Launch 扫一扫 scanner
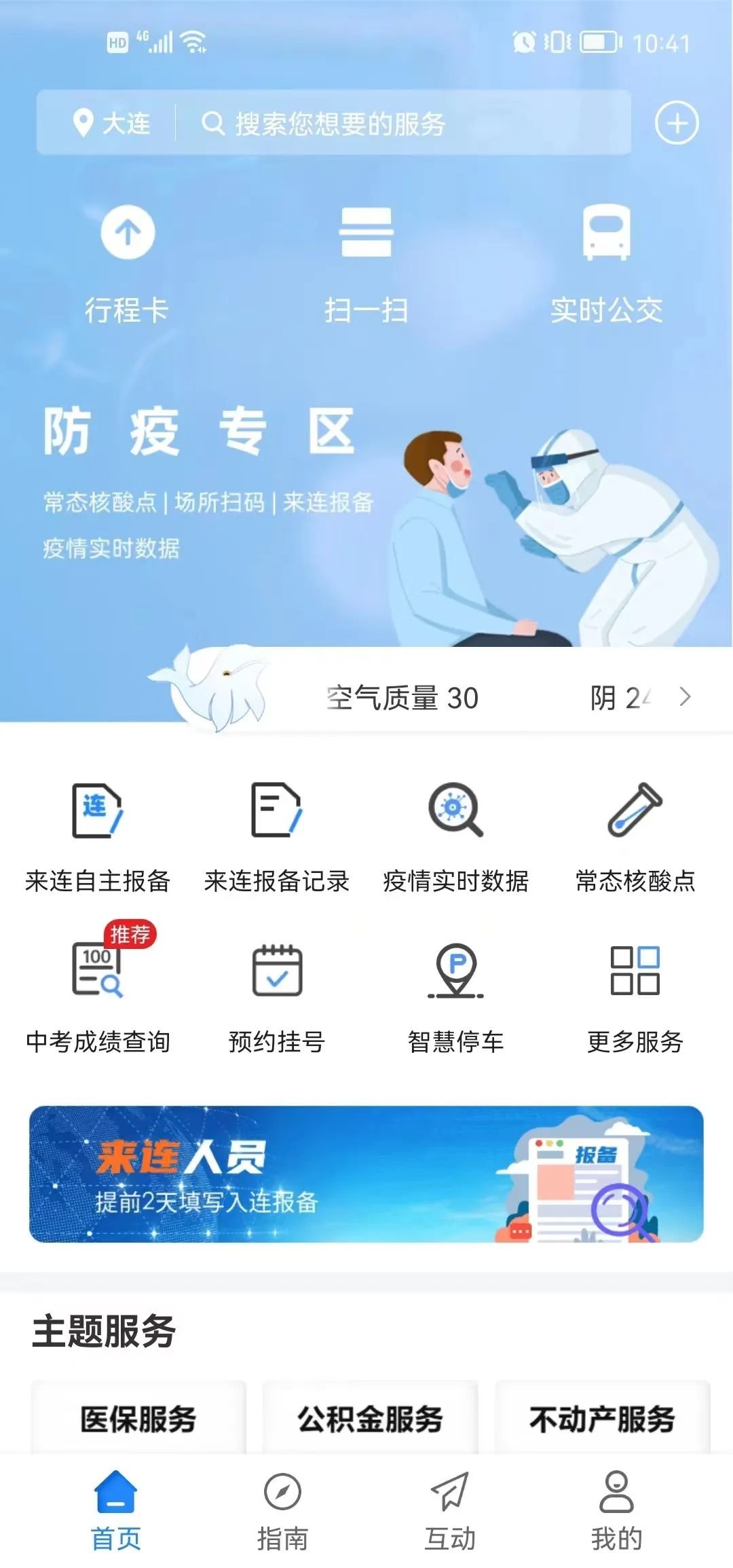The width and height of the screenshot is (733, 1568). [x=366, y=261]
